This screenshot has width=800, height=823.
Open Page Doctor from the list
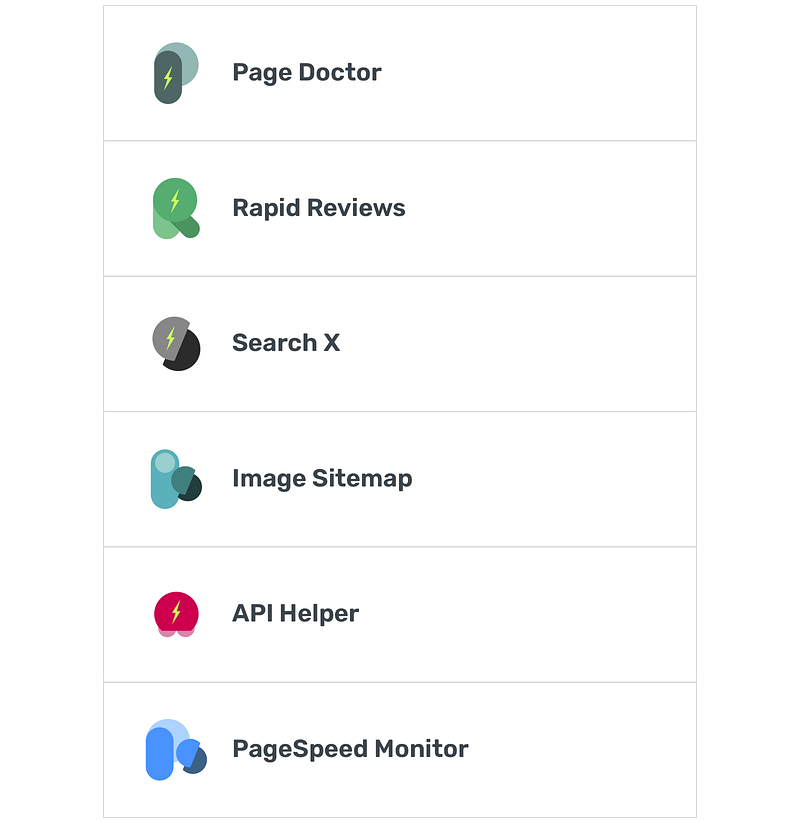(x=306, y=72)
